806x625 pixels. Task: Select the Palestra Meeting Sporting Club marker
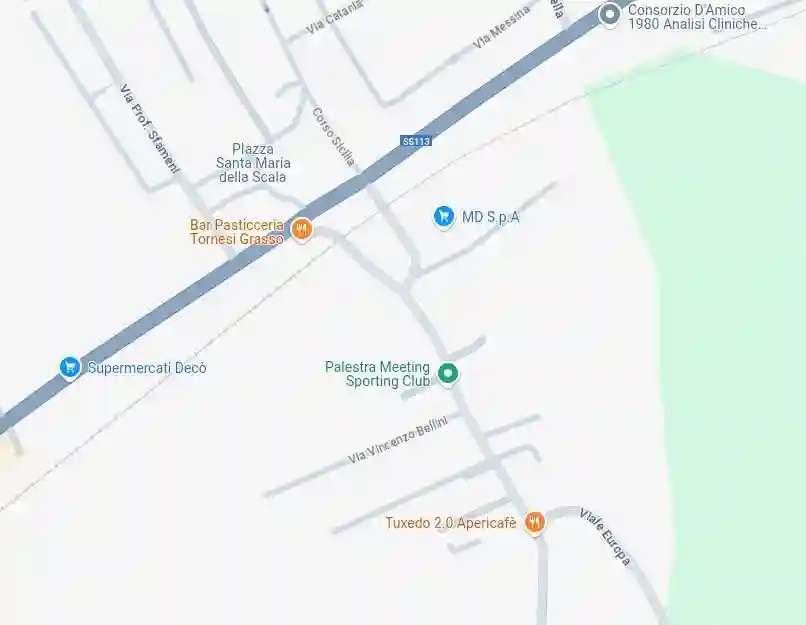448,374
